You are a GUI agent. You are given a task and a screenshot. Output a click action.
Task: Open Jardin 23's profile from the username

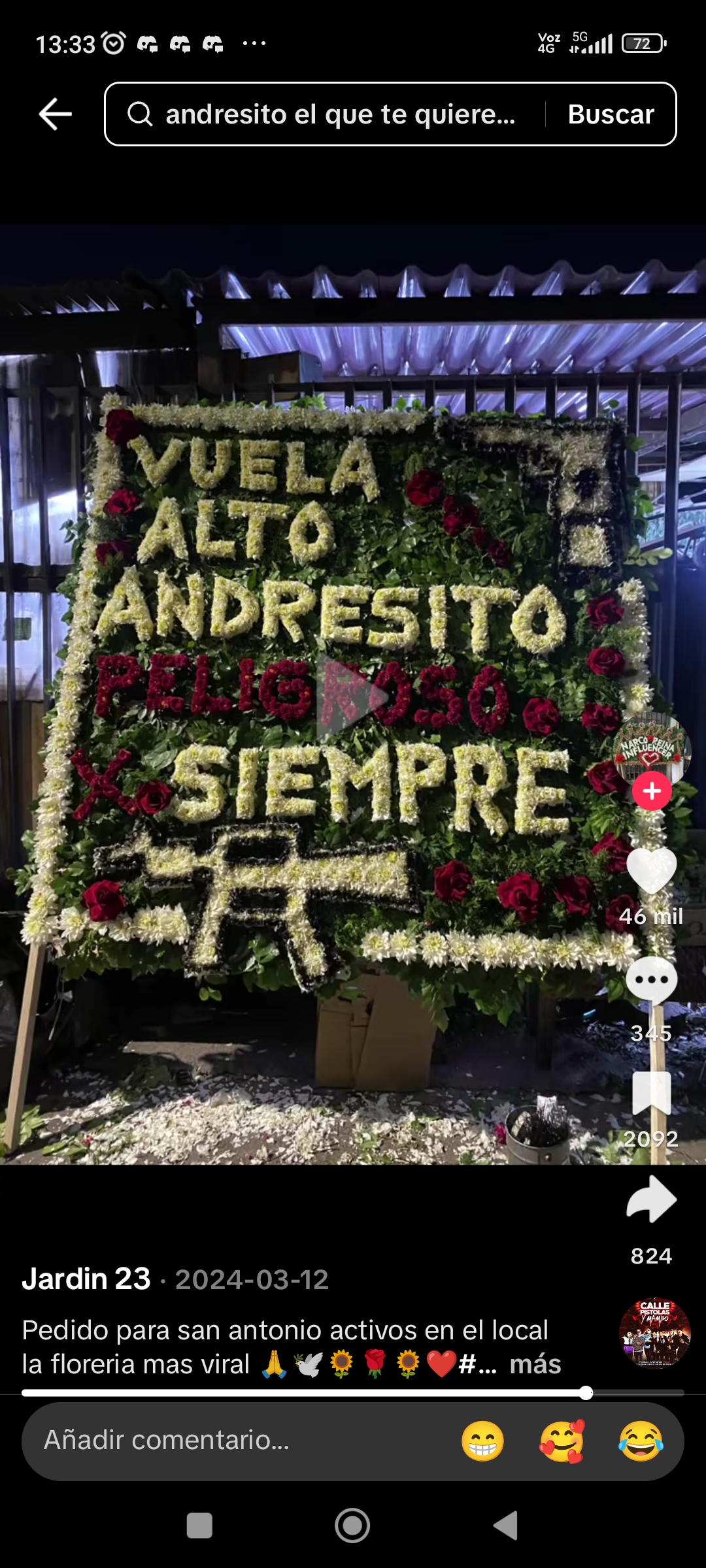(x=86, y=1279)
